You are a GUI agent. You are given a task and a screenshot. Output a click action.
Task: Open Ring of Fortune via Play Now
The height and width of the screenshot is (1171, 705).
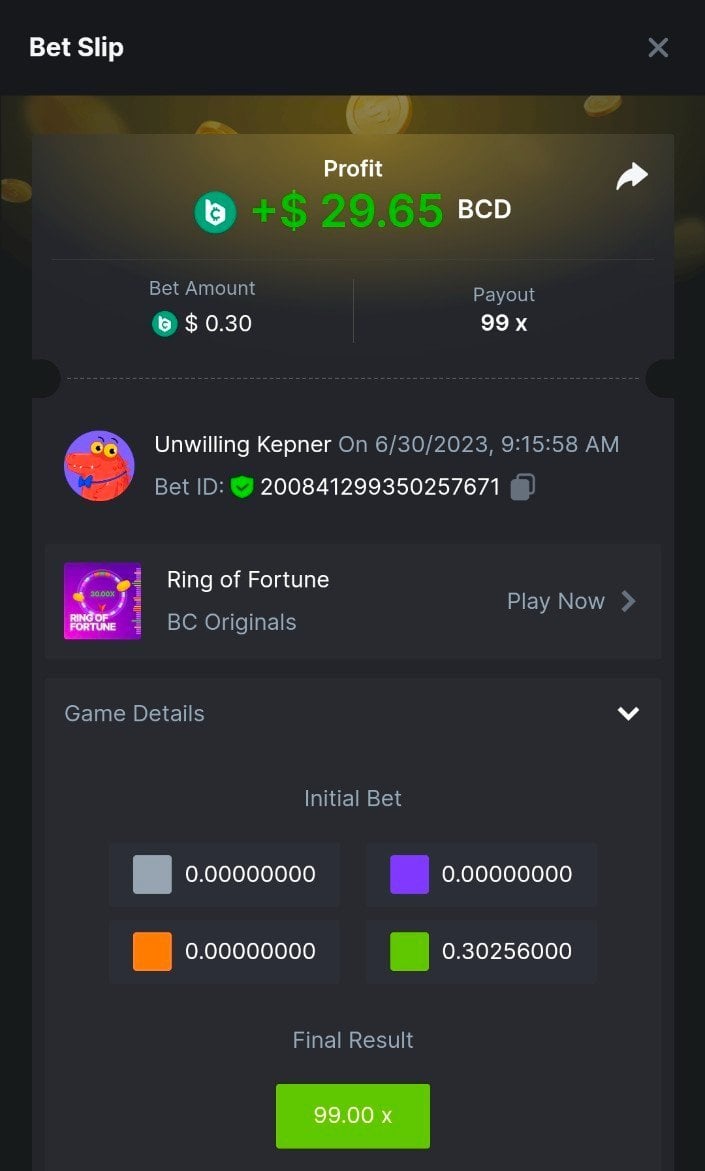pos(571,601)
